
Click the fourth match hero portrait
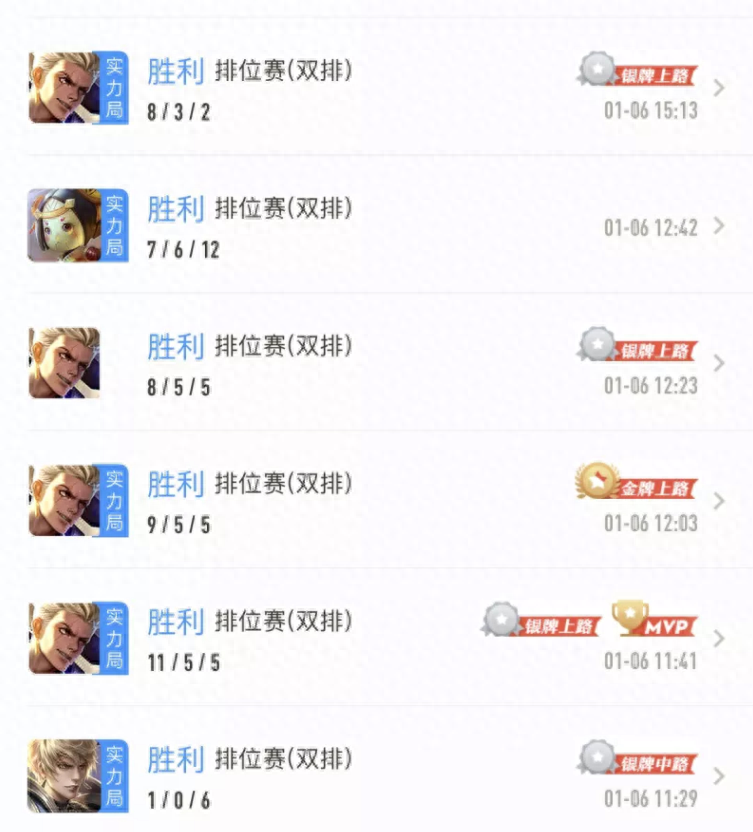pos(62,500)
